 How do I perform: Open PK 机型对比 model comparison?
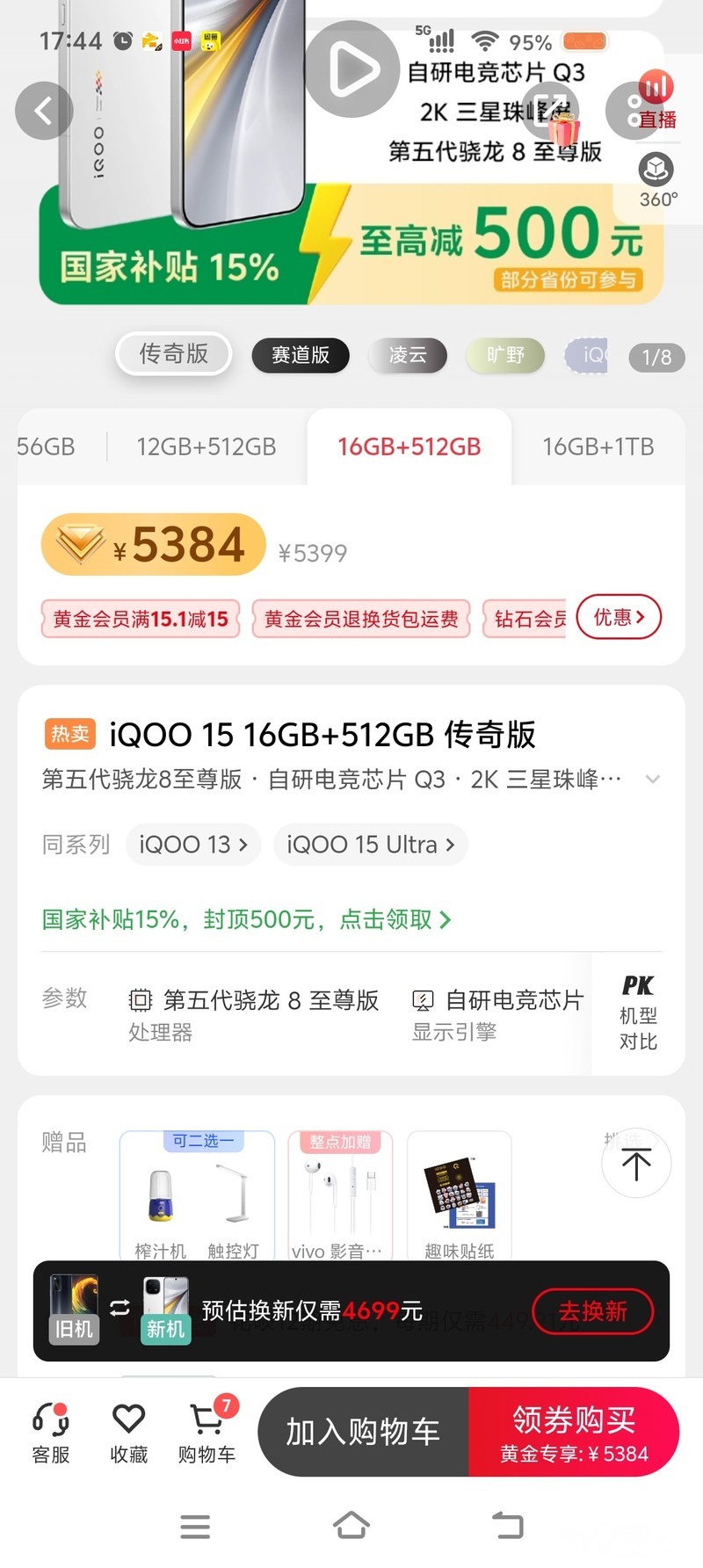point(638,1013)
